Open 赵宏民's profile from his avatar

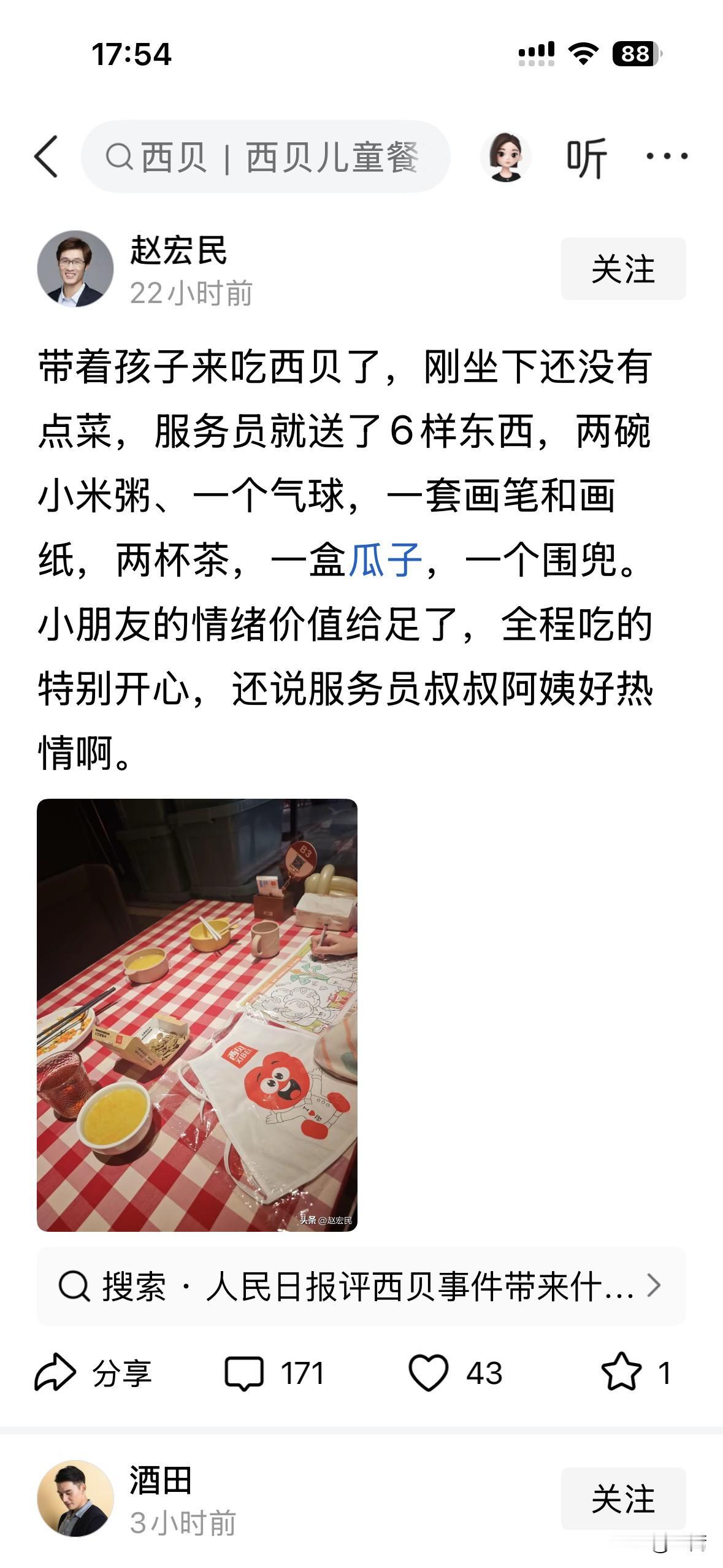click(76, 268)
